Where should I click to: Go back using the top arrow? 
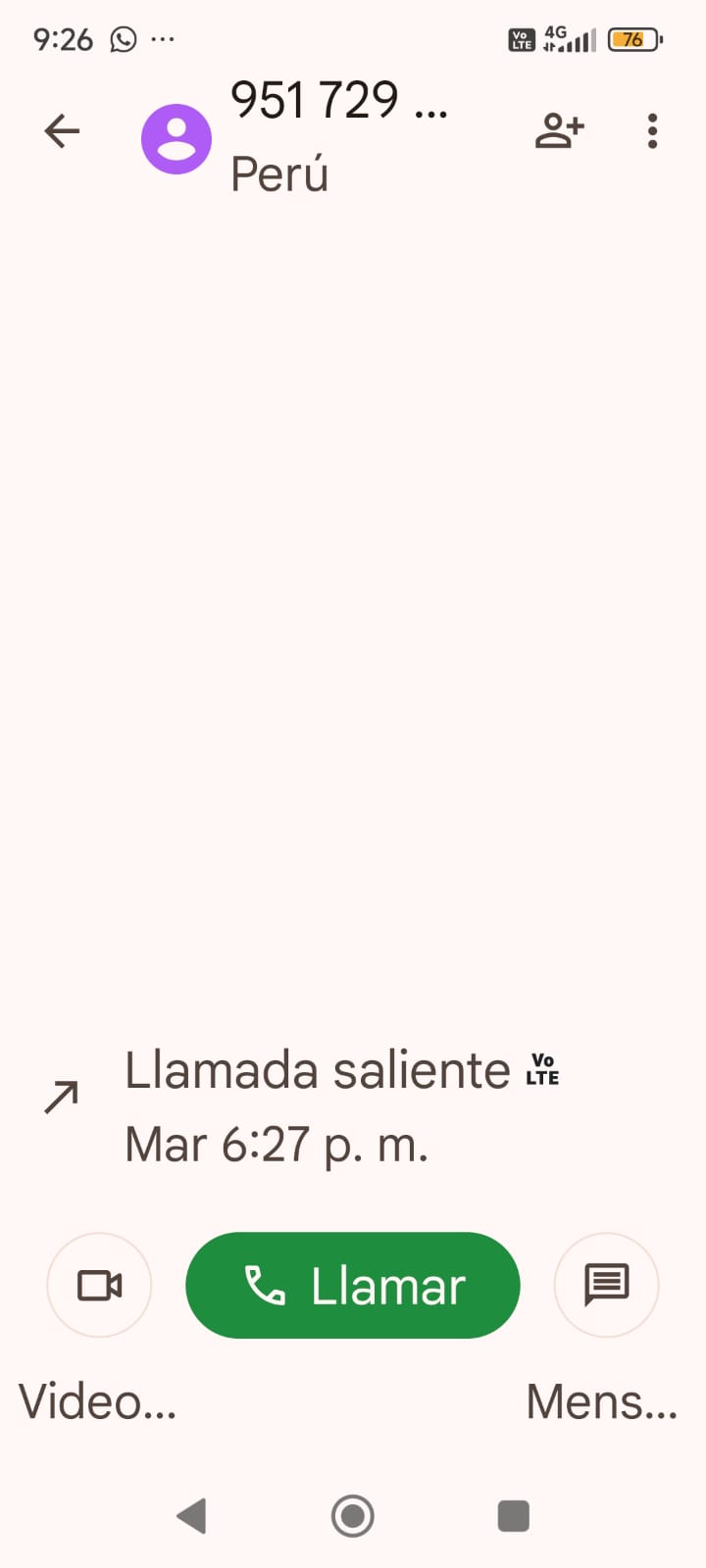pos(62,131)
